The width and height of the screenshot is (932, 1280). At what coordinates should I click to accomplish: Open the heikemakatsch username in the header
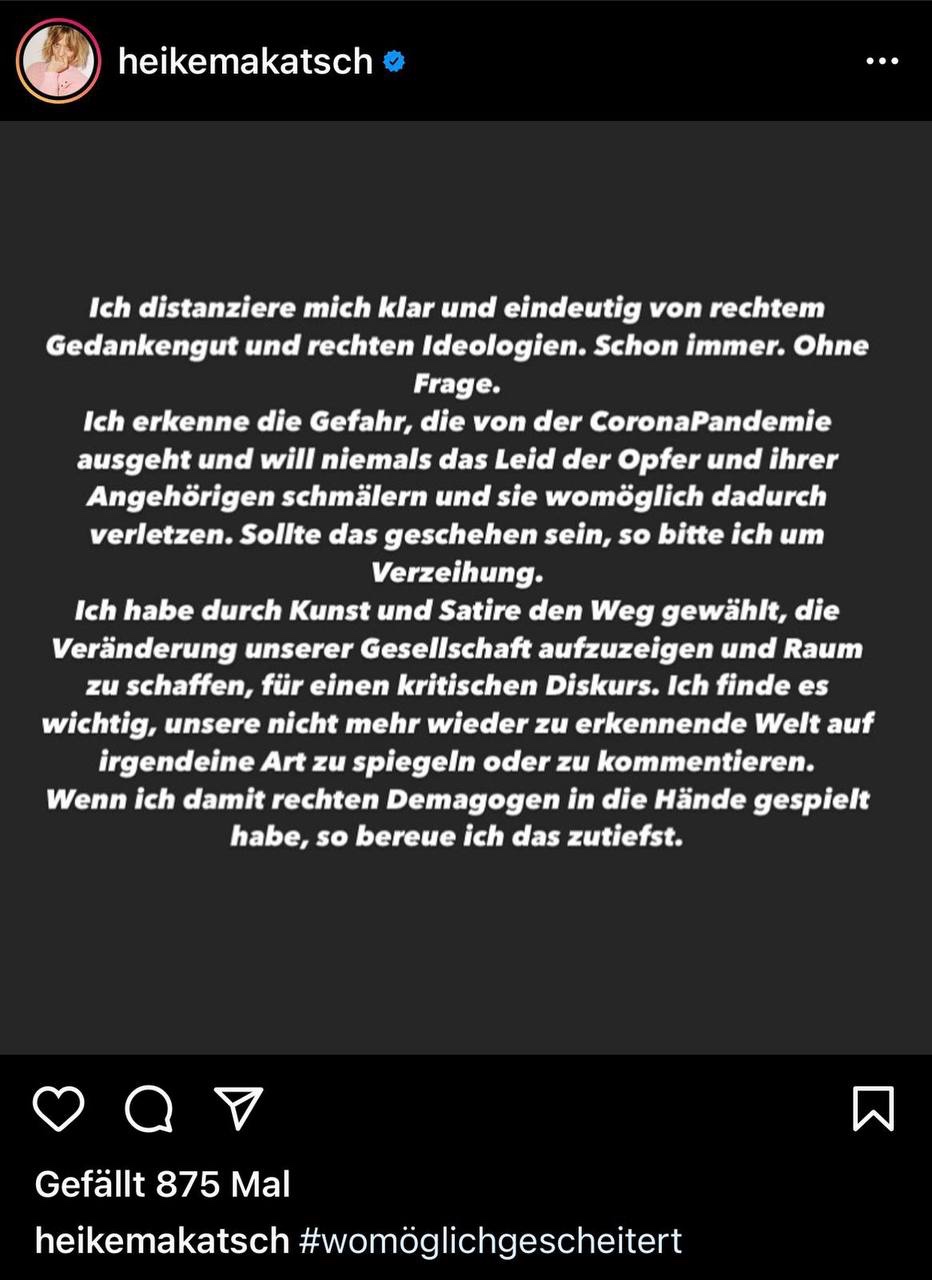pyautogui.click(x=245, y=62)
